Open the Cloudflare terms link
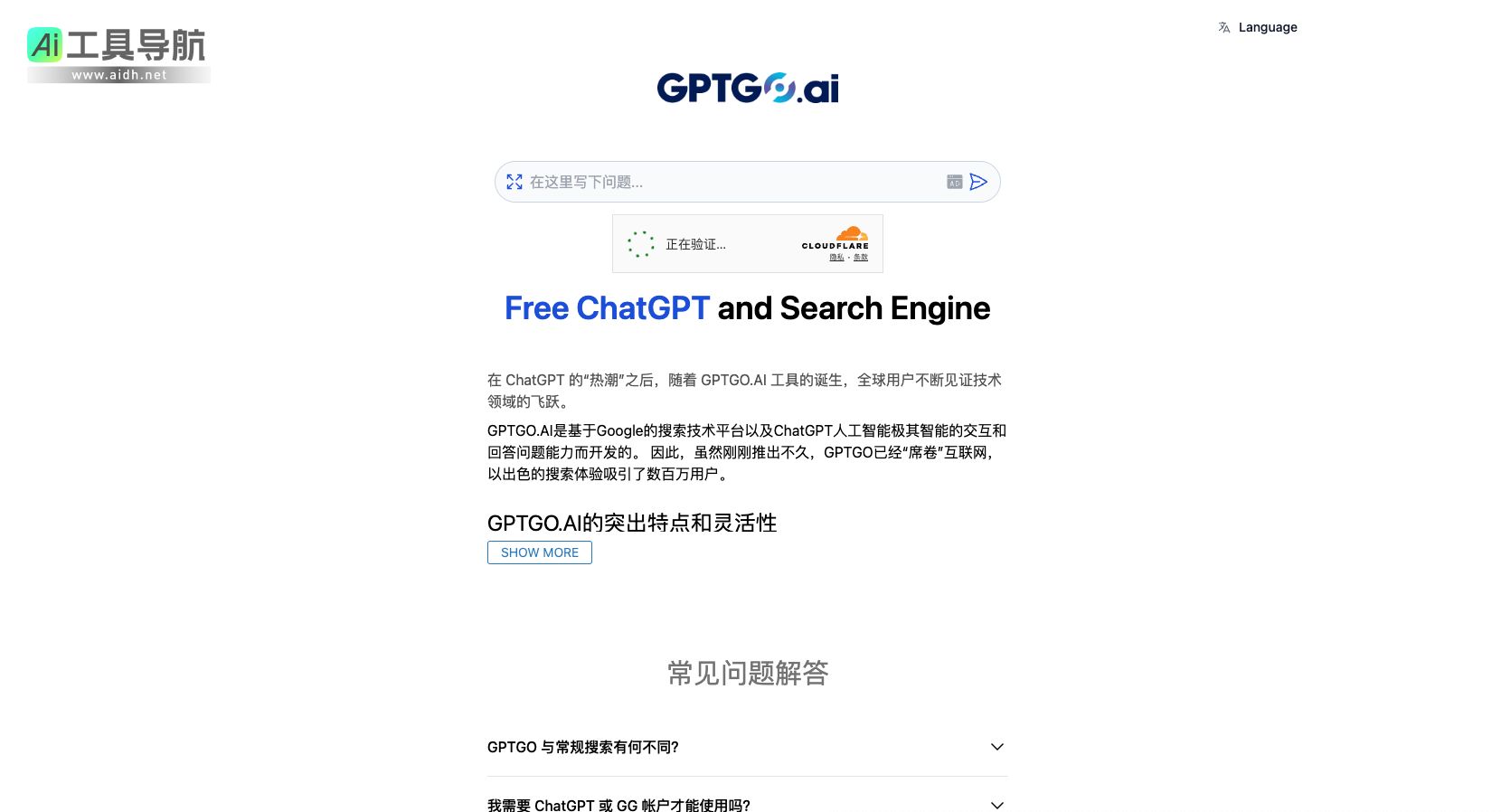This screenshot has width=1501, height=812. (x=861, y=258)
